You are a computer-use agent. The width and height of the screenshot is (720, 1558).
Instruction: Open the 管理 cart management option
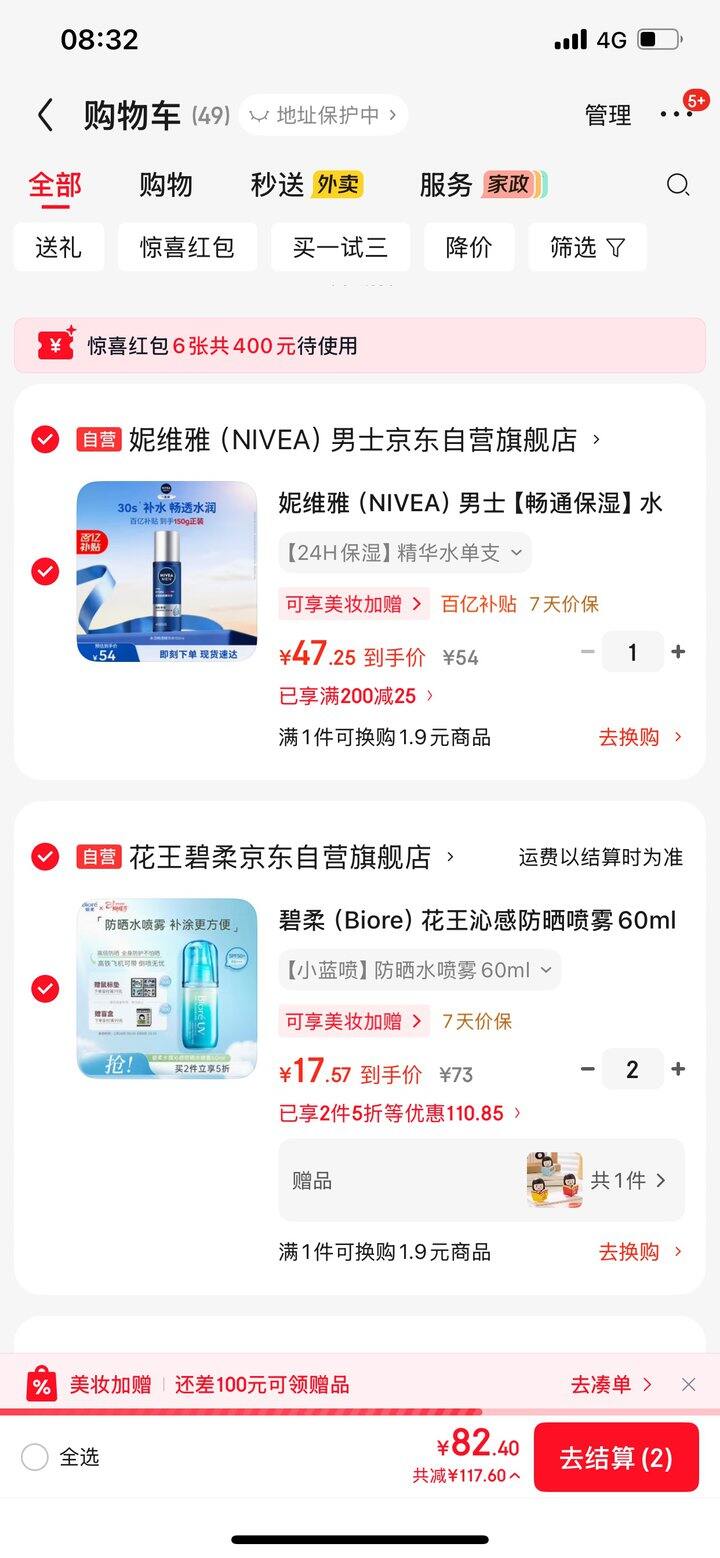608,116
